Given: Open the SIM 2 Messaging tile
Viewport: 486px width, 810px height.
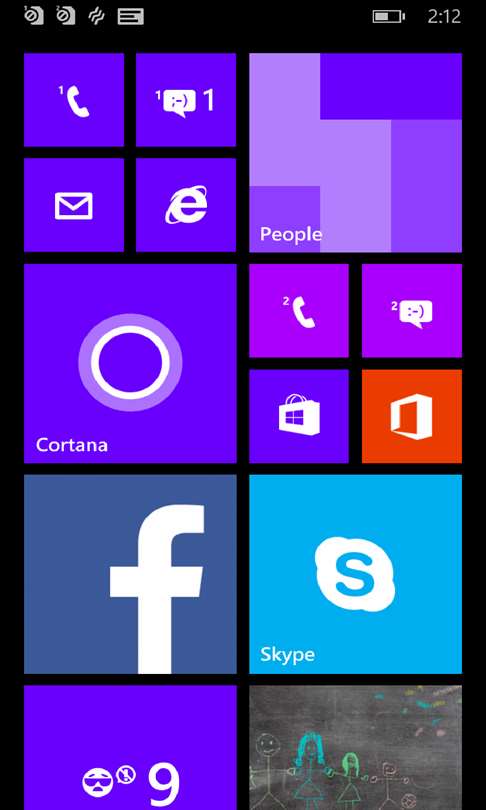Looking at the screenshot, I should (x=412, y=310).
